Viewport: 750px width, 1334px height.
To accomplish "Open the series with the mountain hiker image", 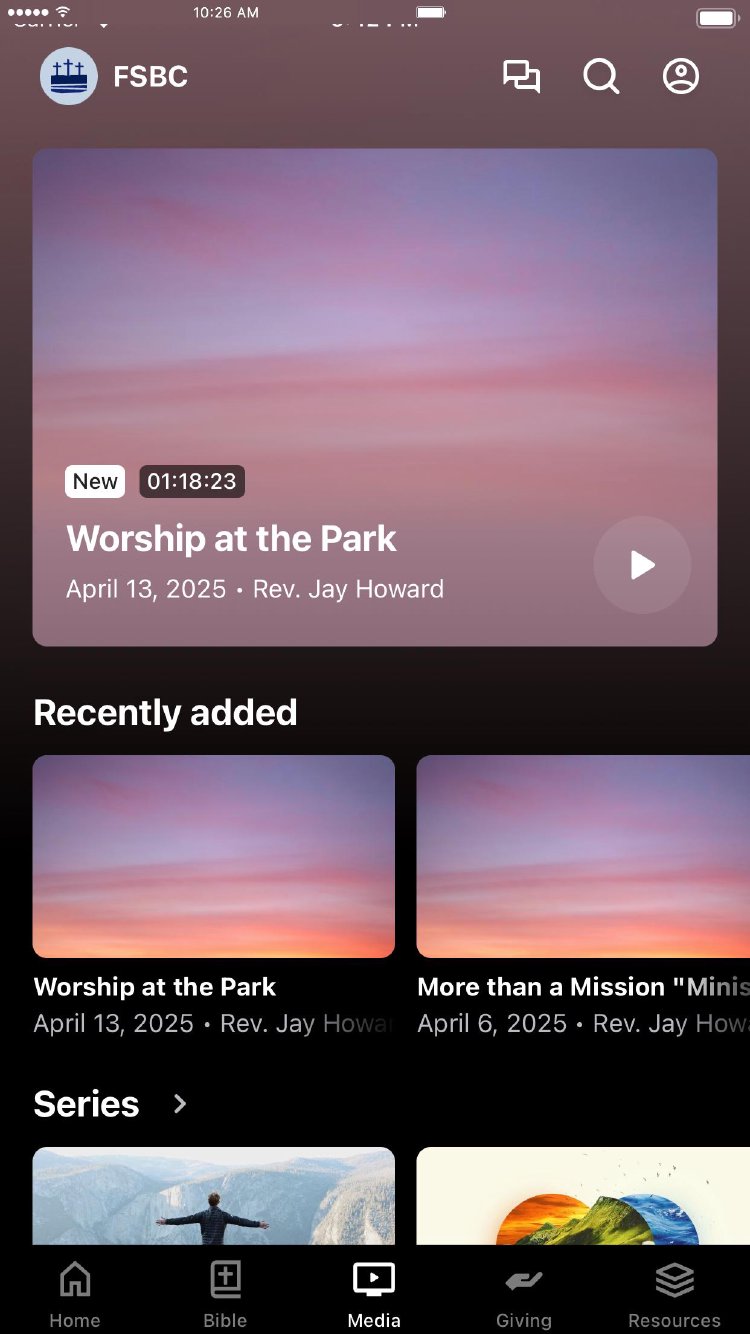I will (x=214, y=1196).
